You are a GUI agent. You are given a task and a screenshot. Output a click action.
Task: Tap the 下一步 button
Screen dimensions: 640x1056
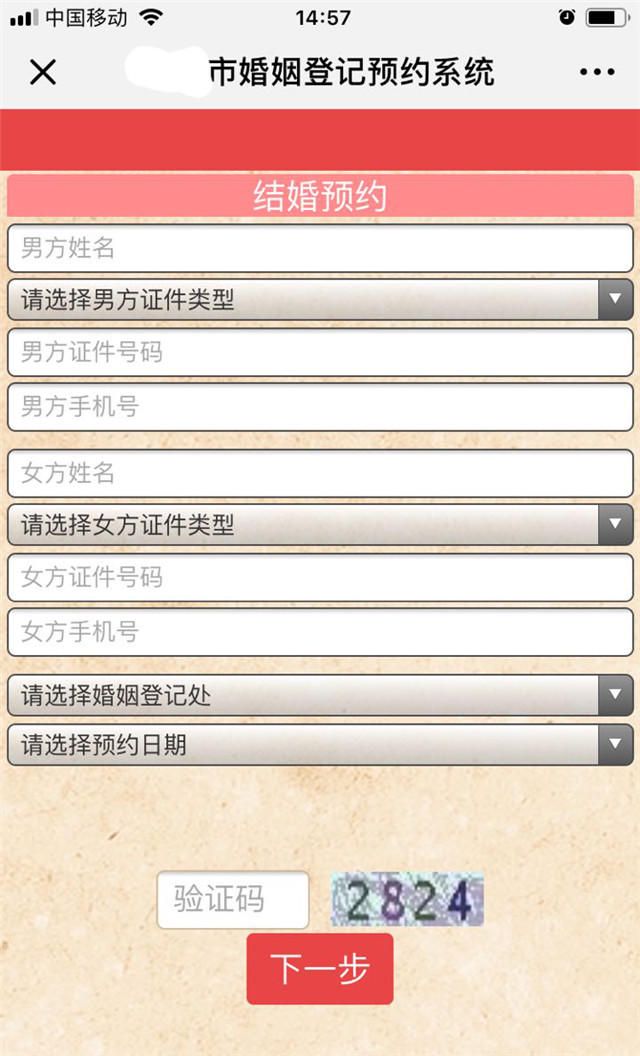coord(320,968)
